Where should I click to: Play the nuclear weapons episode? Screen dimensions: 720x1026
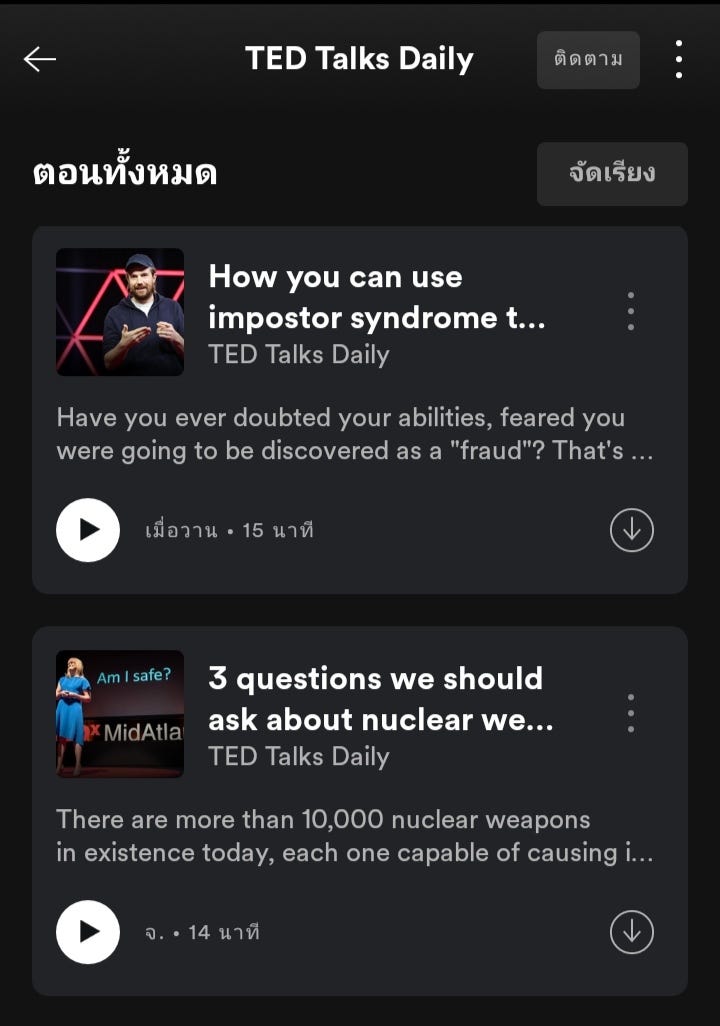pyautogui.click(x=88, y=932)
